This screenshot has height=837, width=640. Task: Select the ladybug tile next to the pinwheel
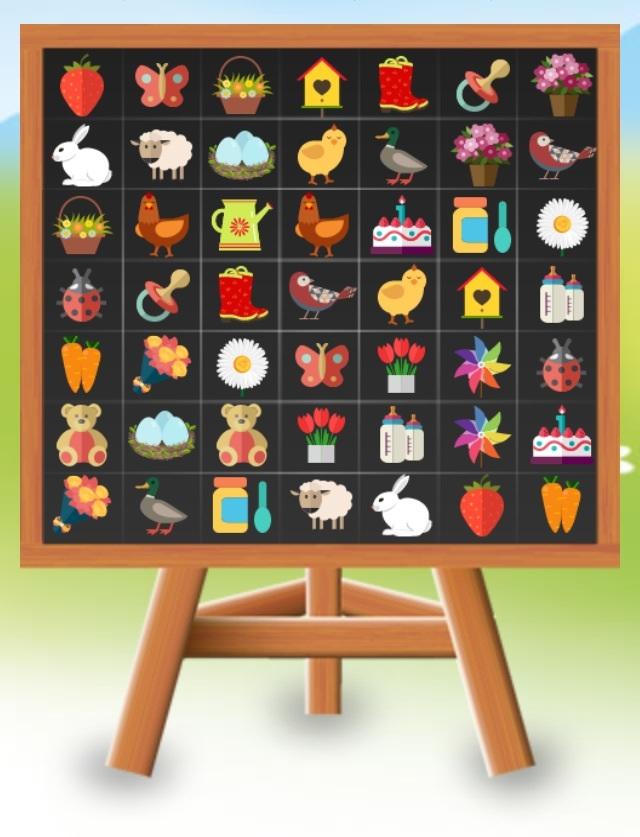click(x=561, y=366)
